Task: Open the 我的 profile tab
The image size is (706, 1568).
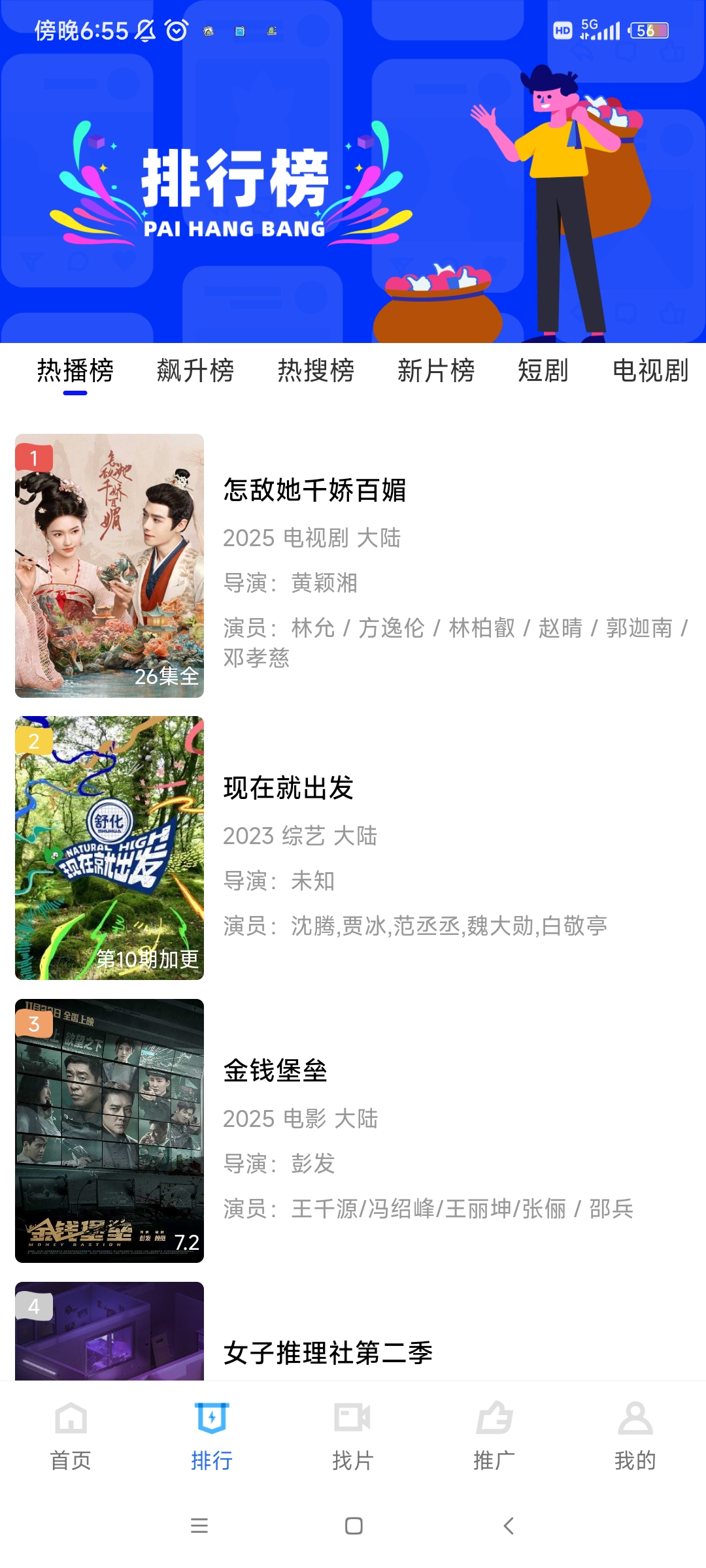Action: pyautogui.click(x=635, y=1435)
